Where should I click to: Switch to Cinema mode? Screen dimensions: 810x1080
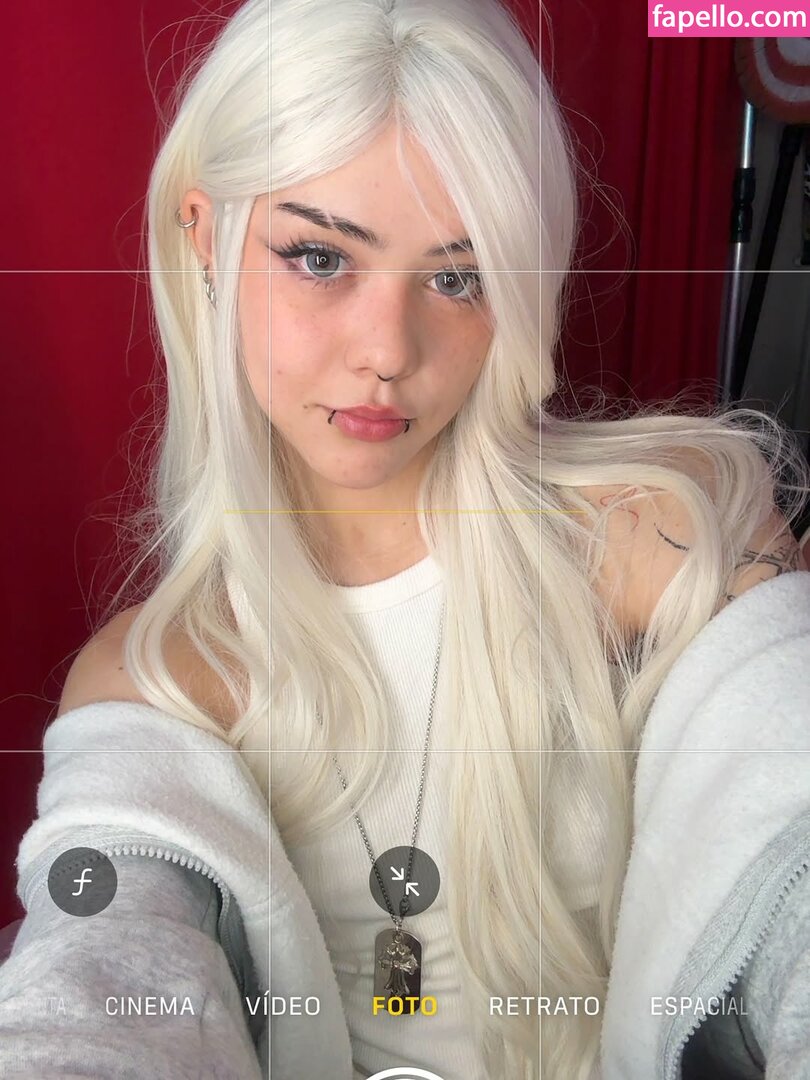point(150,1006)
